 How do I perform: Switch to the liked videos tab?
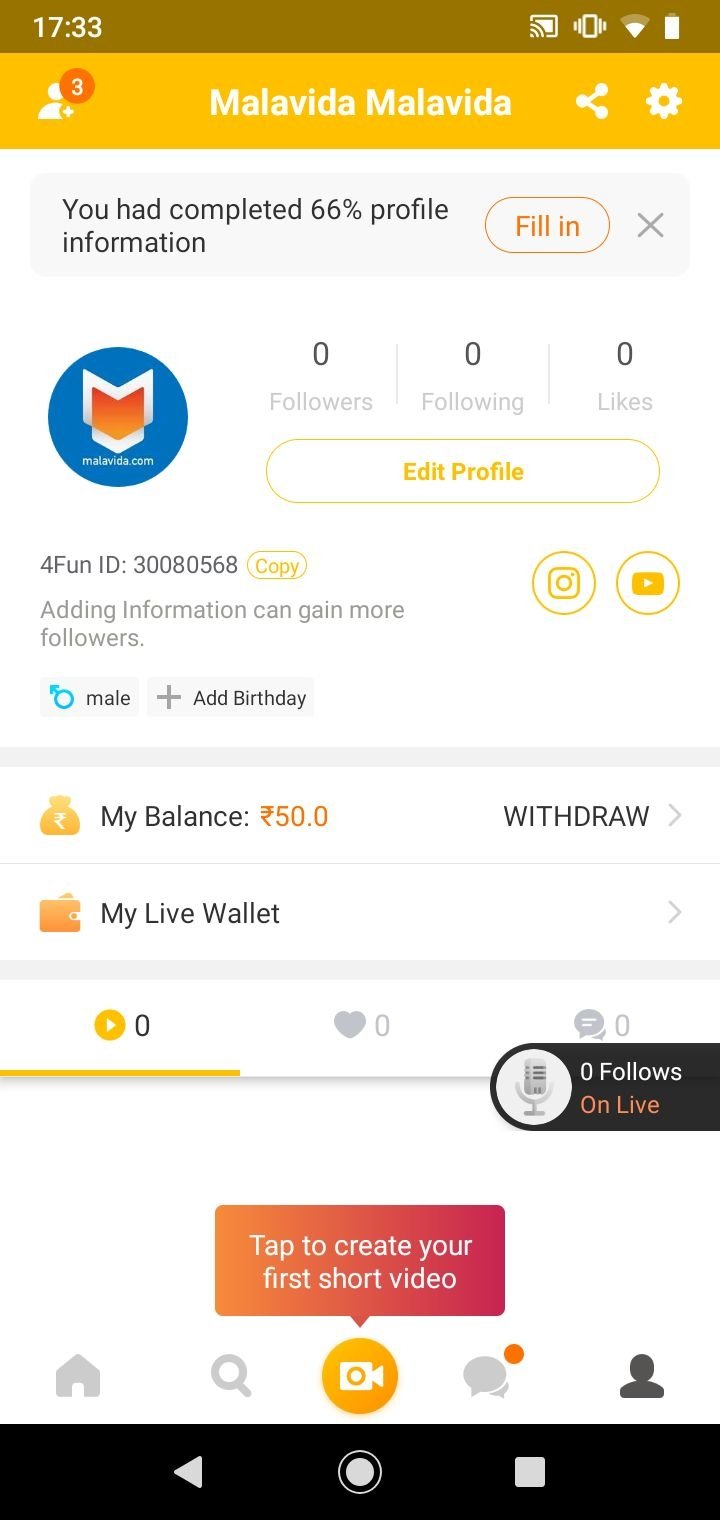(361, 1025)
